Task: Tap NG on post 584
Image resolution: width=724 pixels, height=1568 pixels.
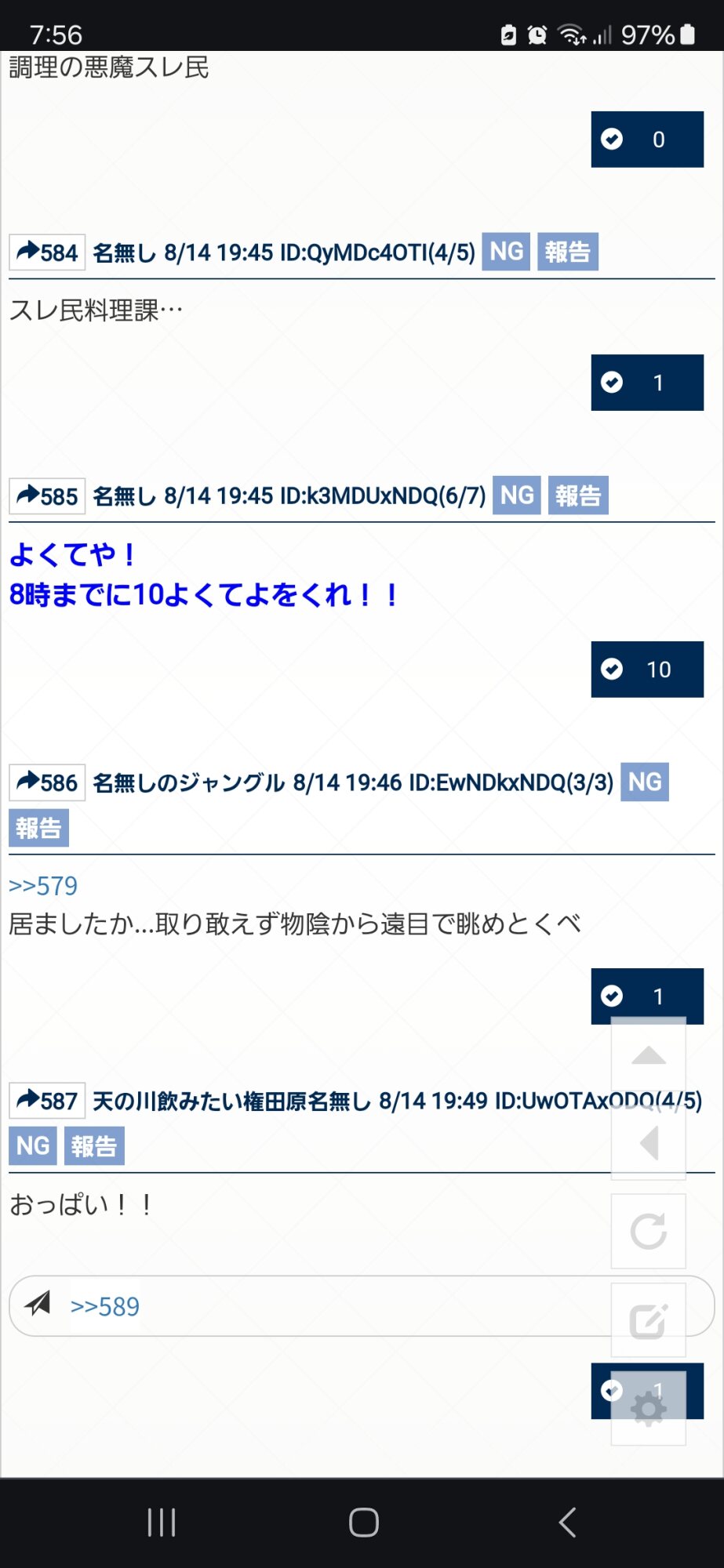Action: 506,252
